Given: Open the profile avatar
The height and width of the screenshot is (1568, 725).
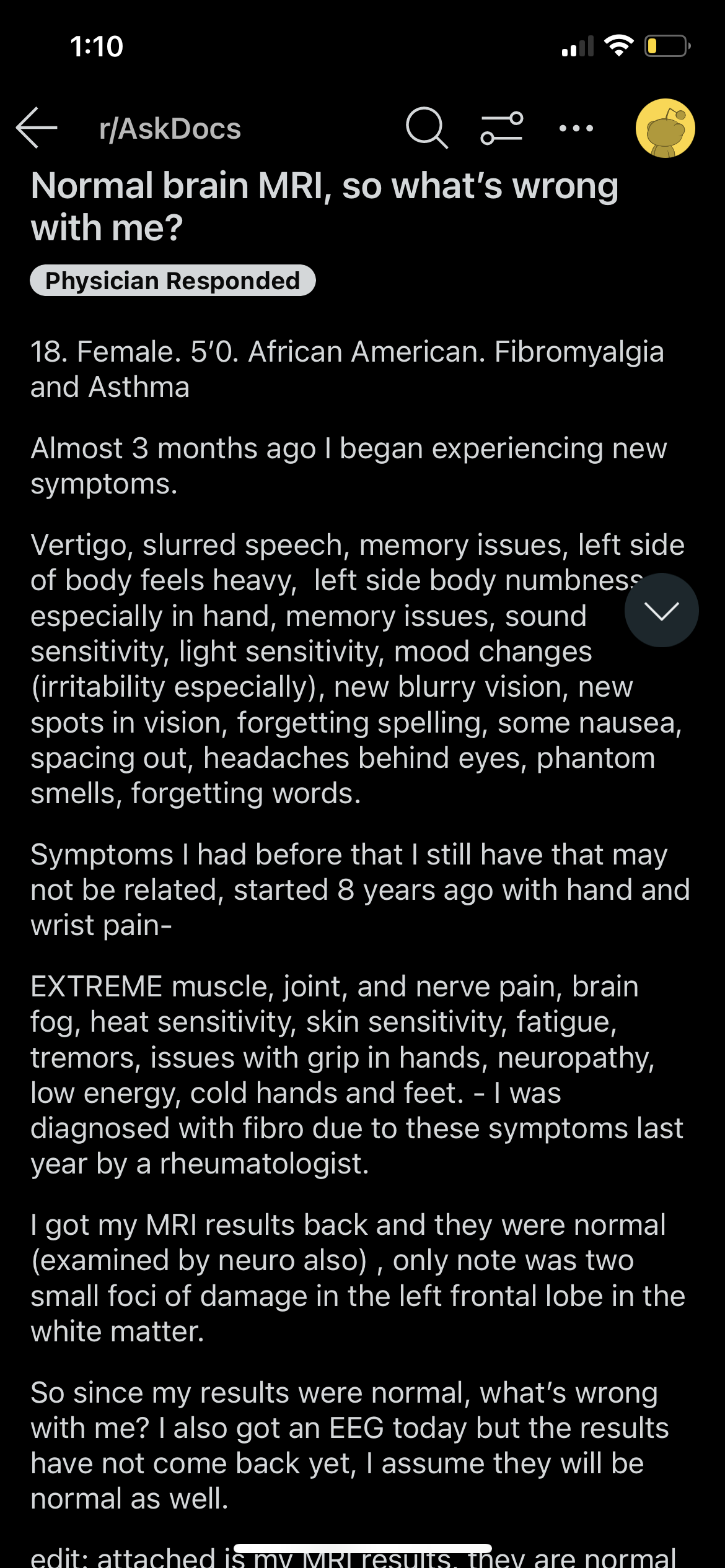Looking at the screenshot, I should coord(666,128).
